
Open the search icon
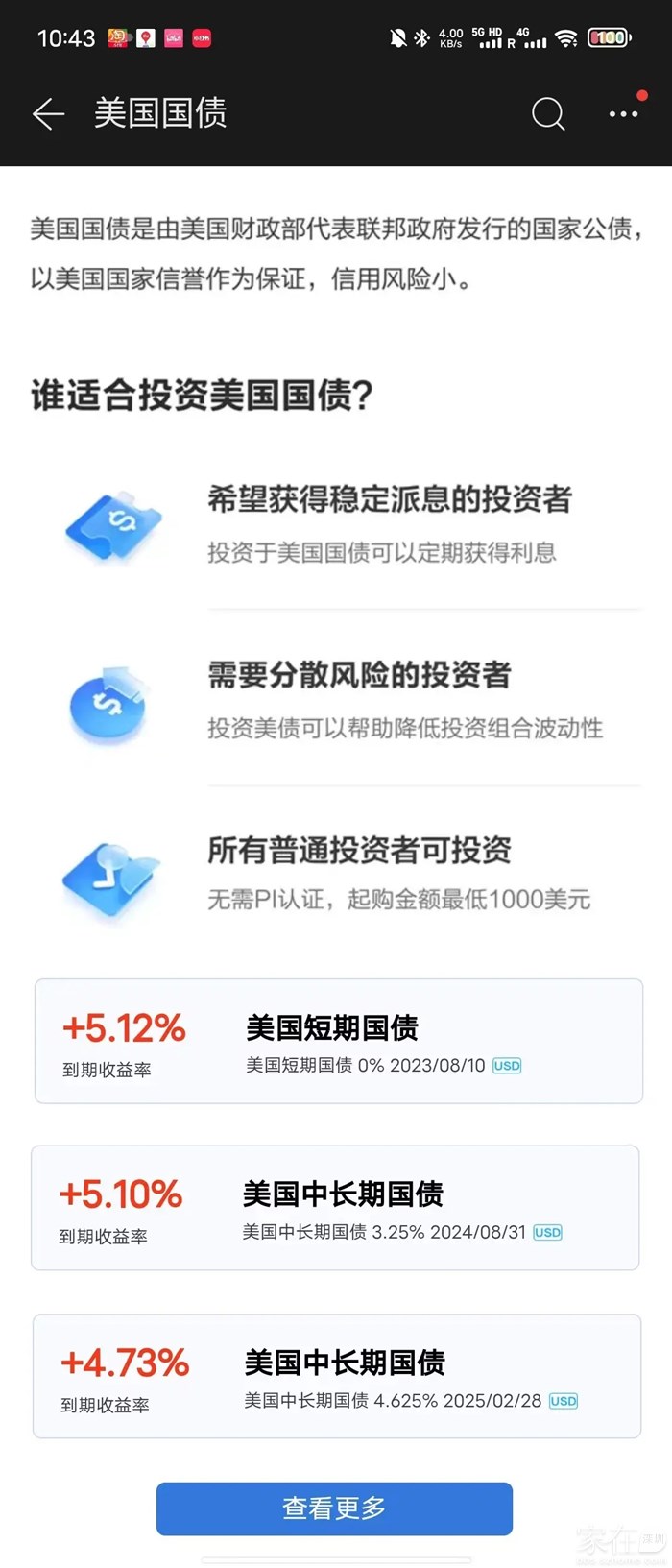[x=548, y=114]
